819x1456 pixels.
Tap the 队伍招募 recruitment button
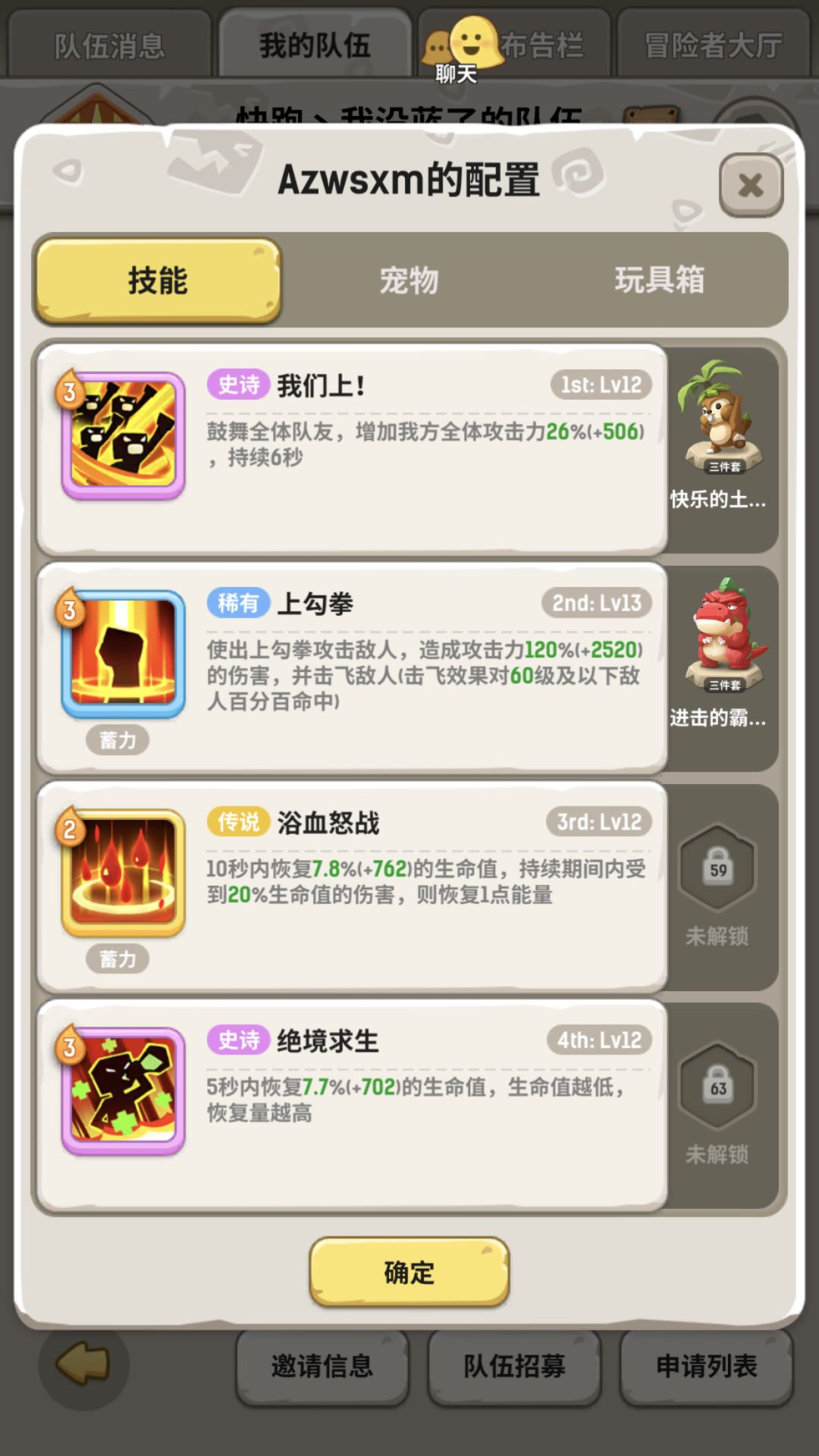(513, 1369)
